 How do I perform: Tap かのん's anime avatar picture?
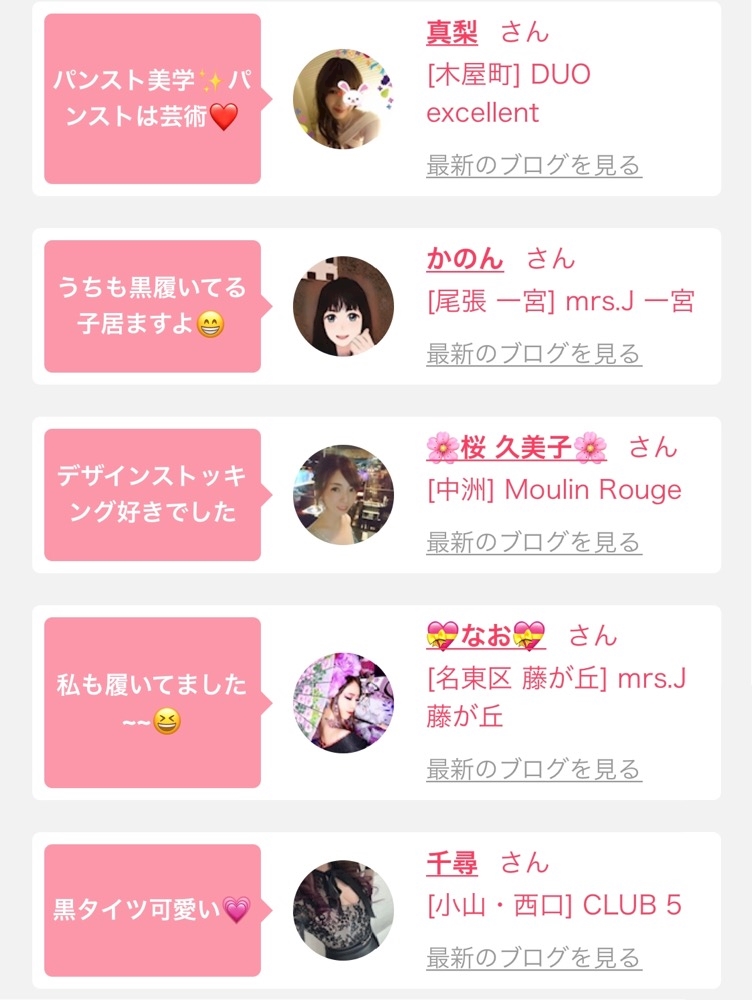pyautogui.click(x=343, y=306)
